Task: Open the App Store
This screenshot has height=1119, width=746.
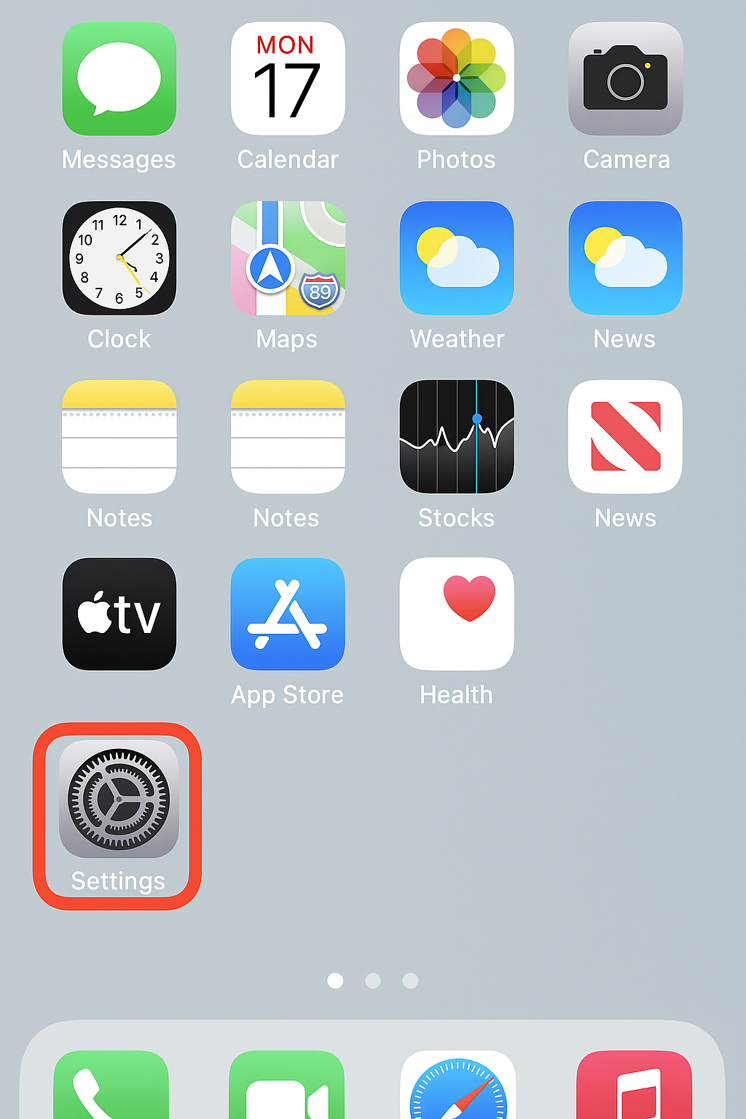Action: [x=288, y=614]
